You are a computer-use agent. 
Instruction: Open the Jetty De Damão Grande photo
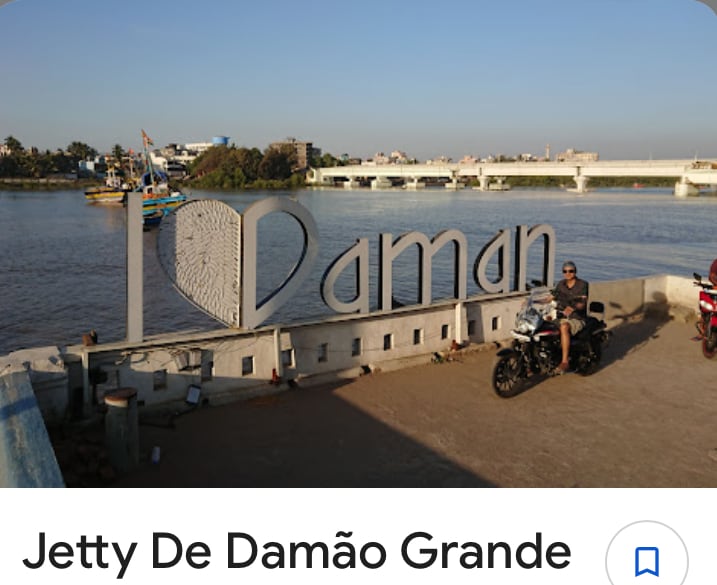358,244
